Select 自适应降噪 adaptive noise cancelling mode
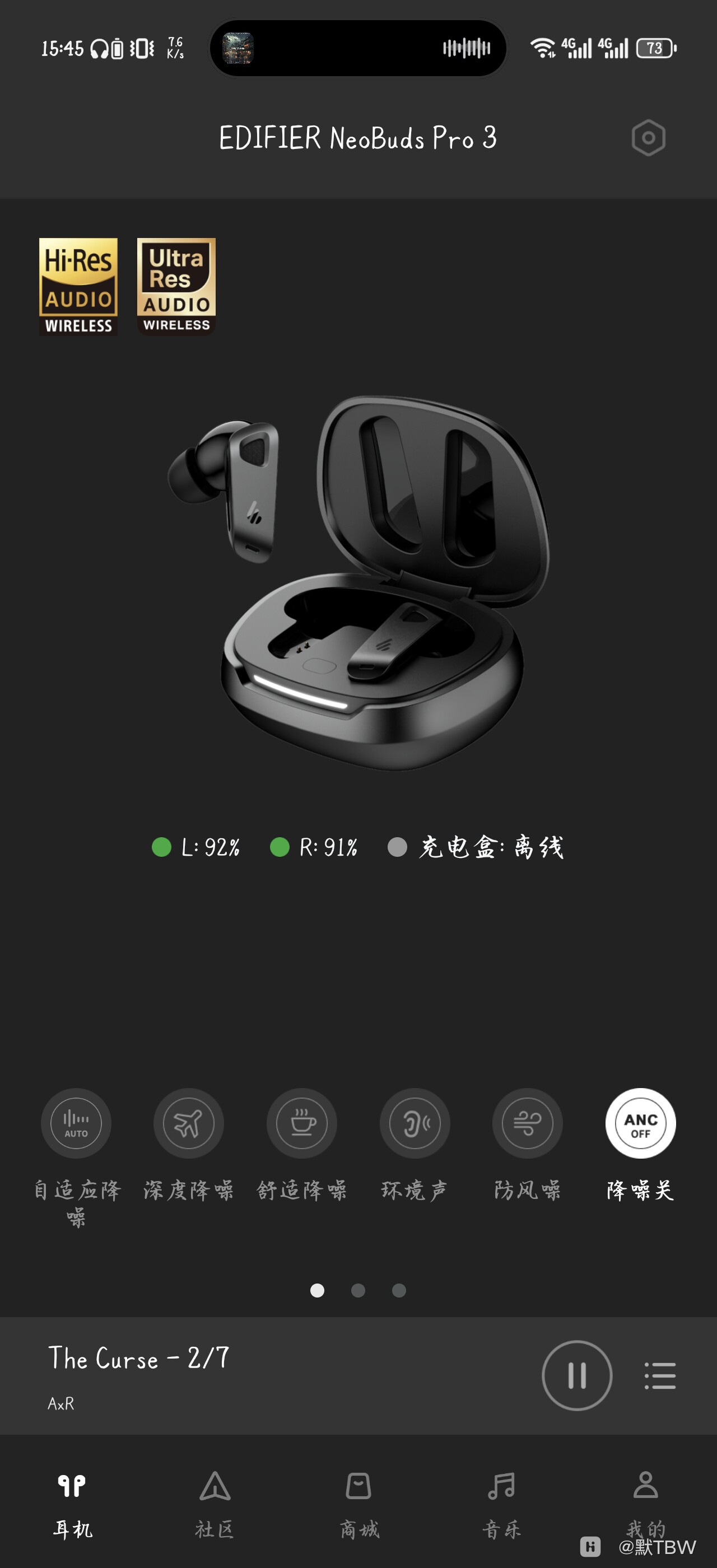Viewport: 717px width, 1568px height. coord(76,1123)
